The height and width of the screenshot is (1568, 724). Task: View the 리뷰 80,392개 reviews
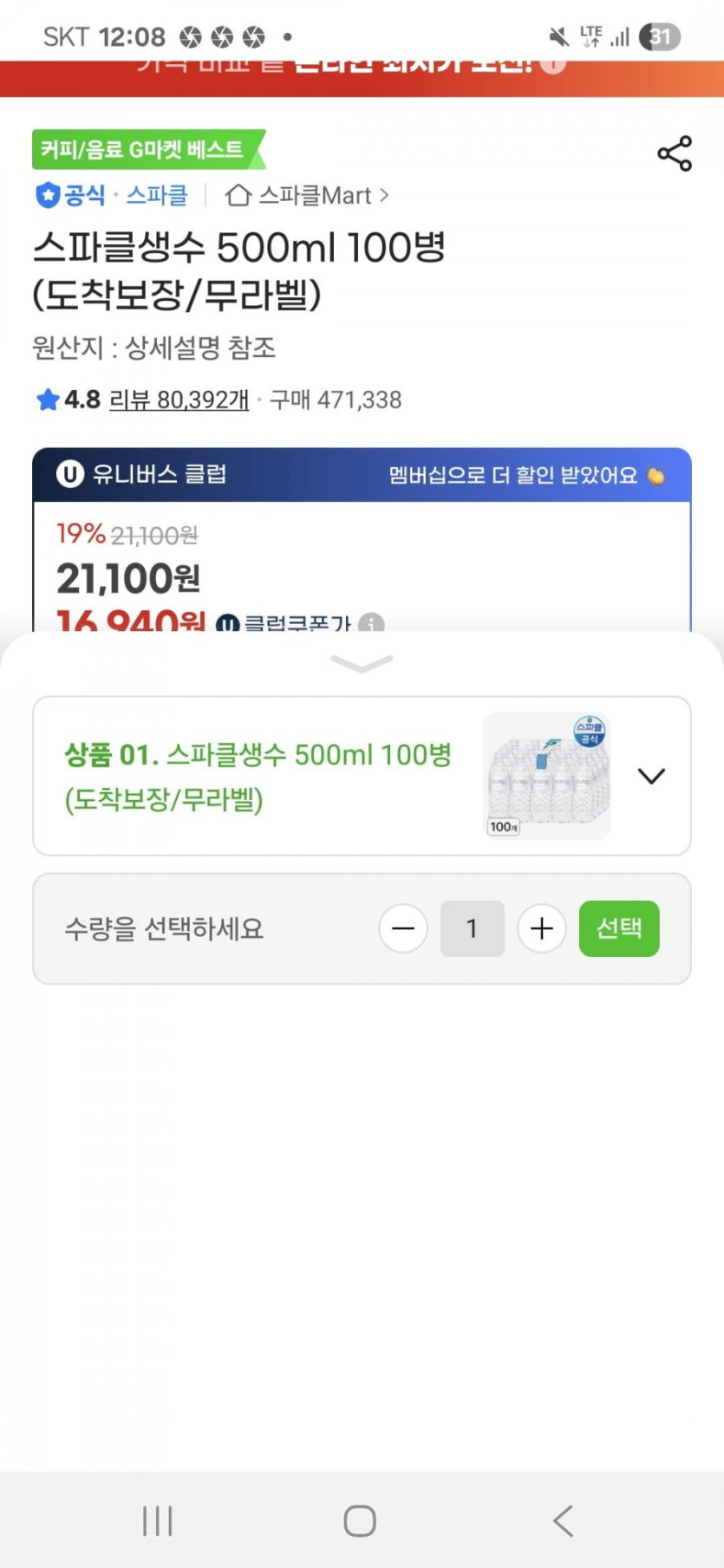point(179,400)
